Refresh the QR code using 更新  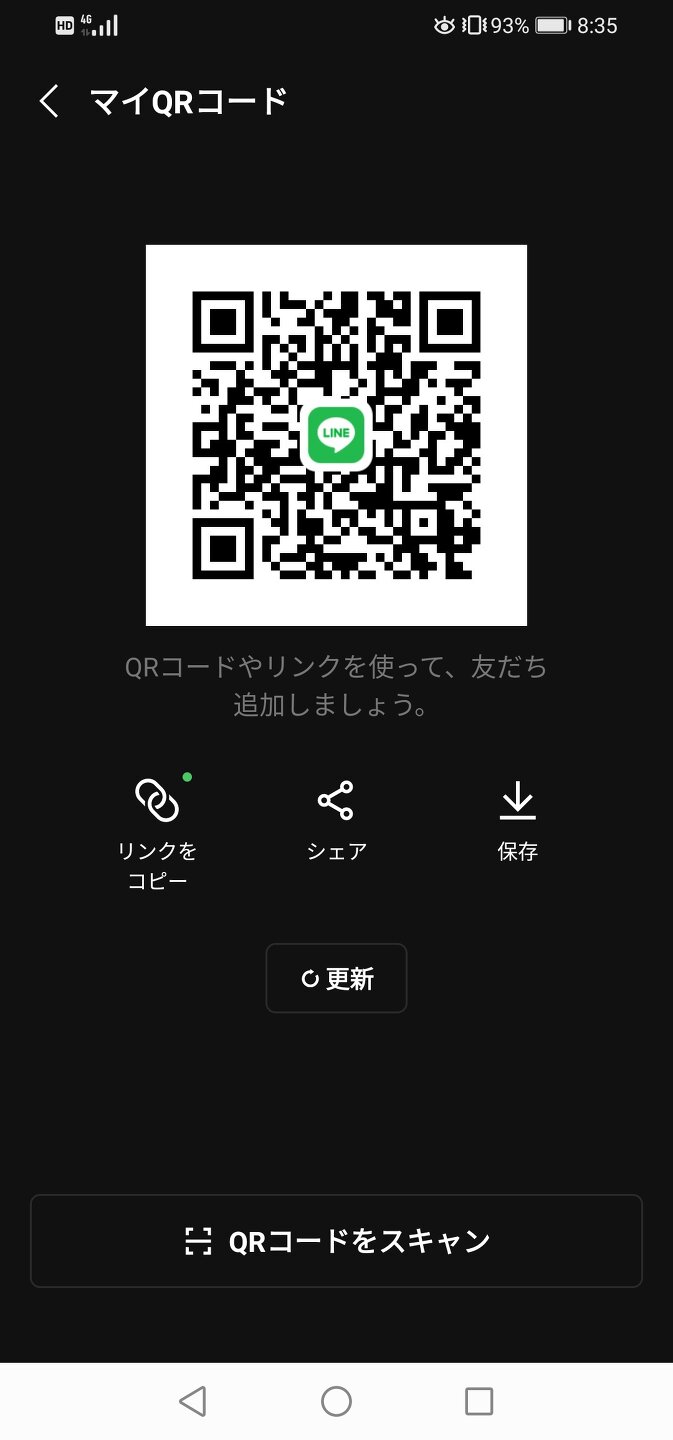(x=336, y=978)
